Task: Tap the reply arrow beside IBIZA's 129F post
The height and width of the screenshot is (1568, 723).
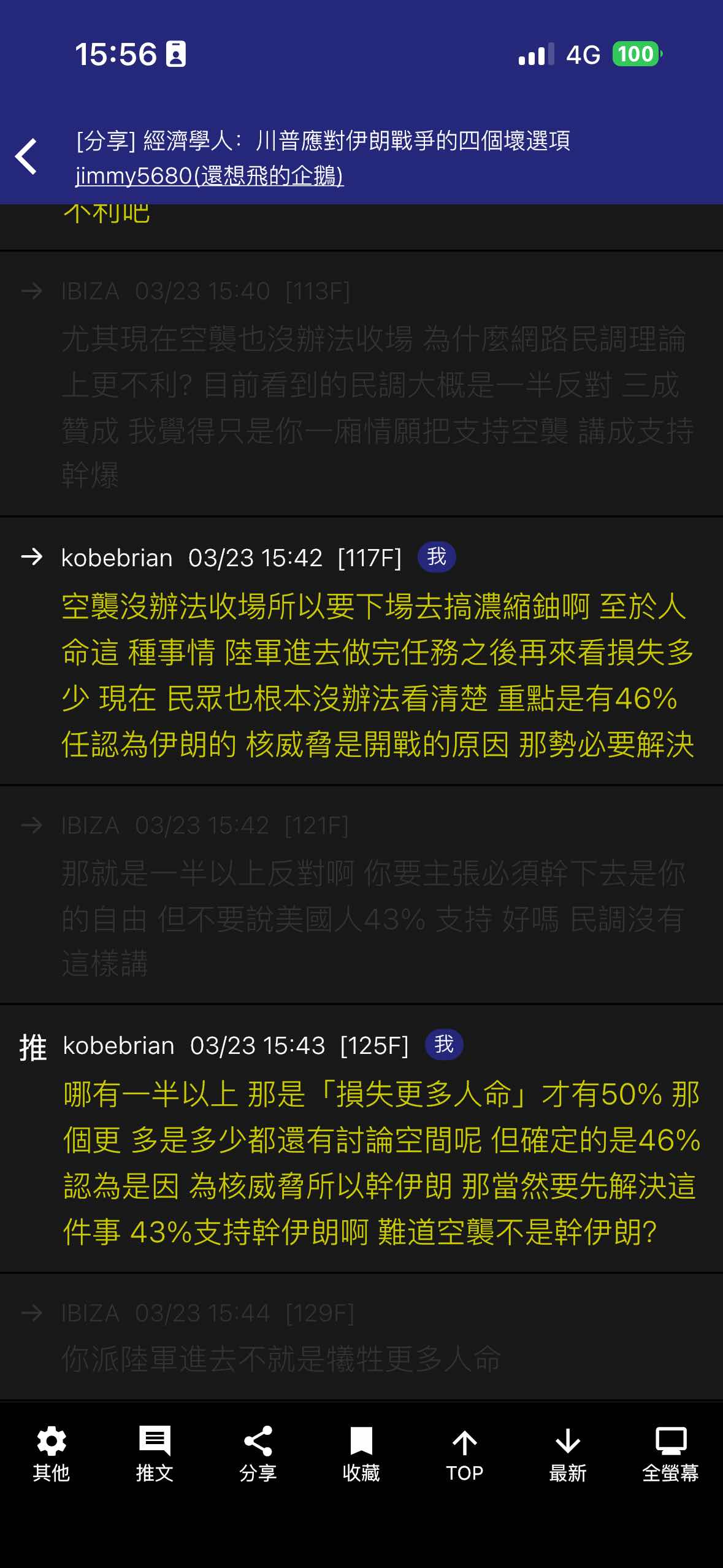Action: tap(31, 1313)
